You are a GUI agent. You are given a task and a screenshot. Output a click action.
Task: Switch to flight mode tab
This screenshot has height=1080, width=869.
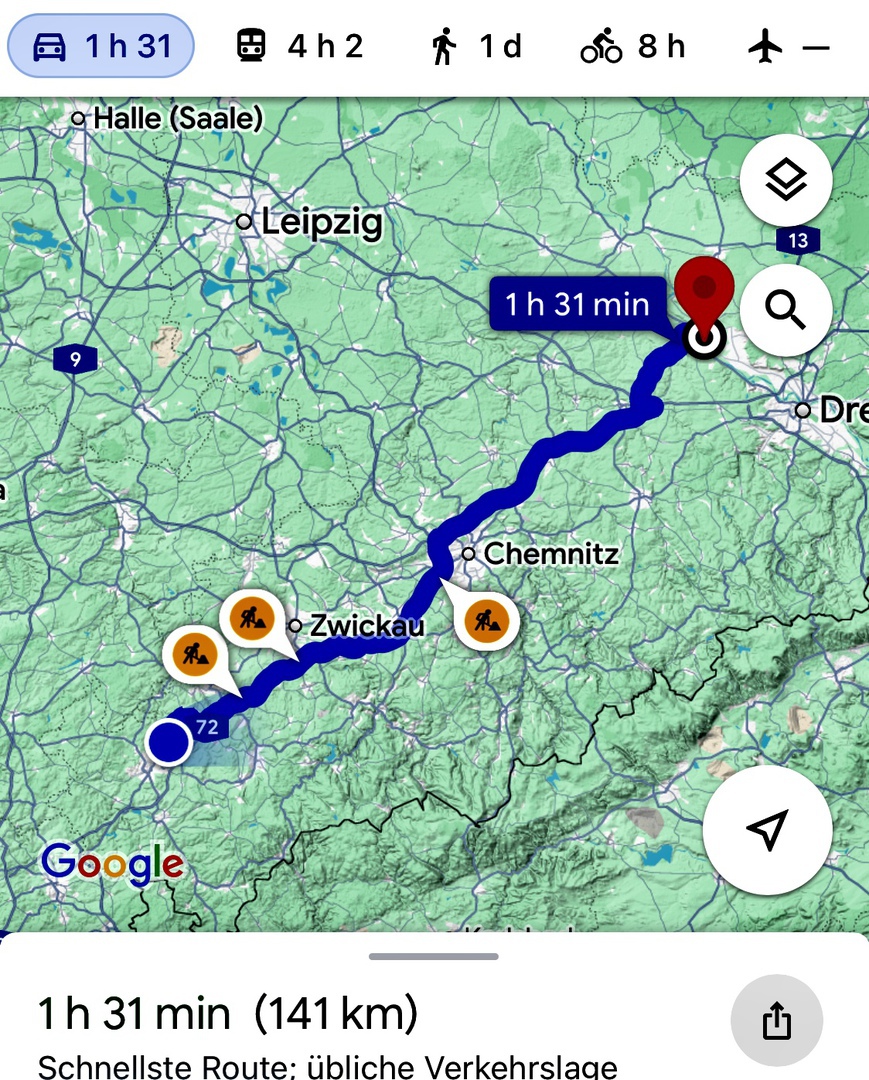point(789,46)
